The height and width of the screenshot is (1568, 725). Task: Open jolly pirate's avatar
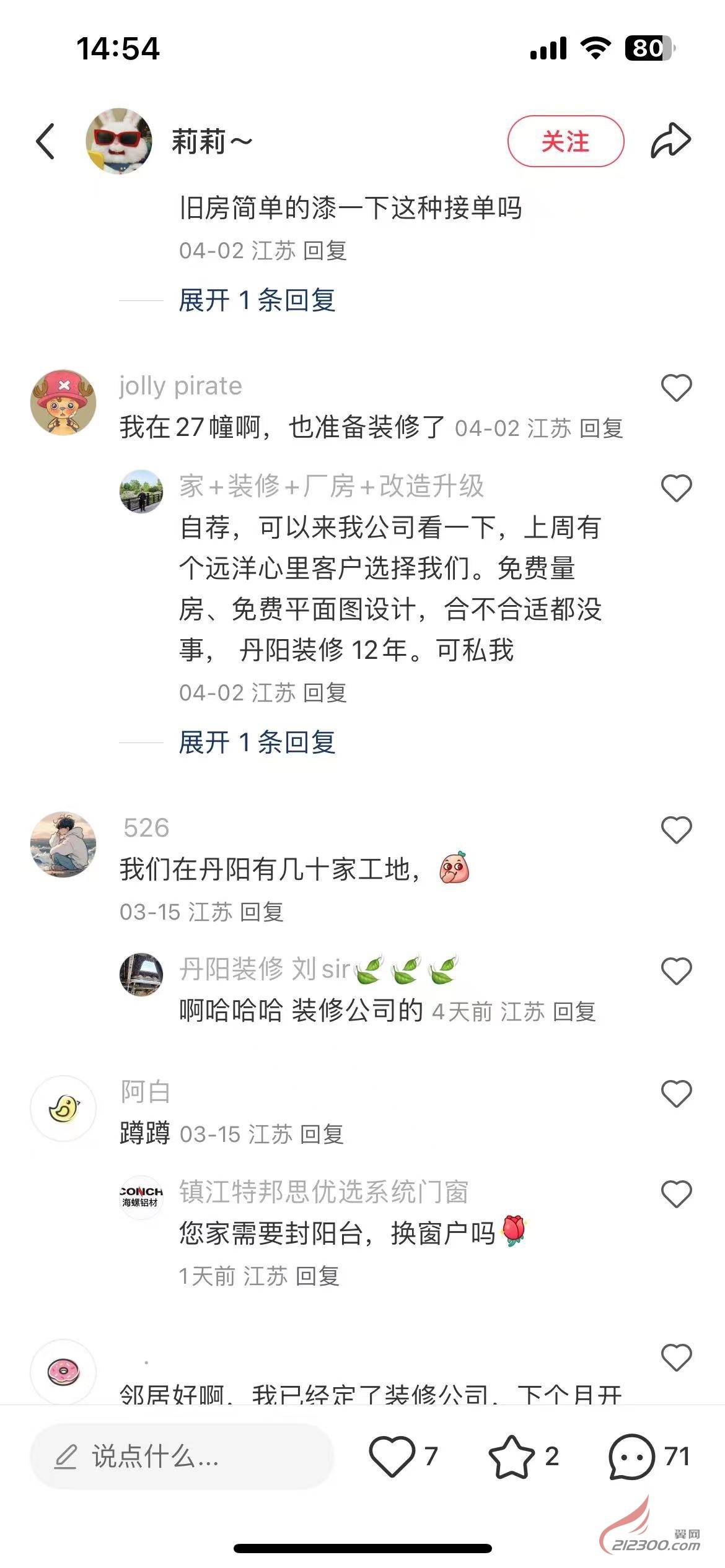tap(63, 403)
